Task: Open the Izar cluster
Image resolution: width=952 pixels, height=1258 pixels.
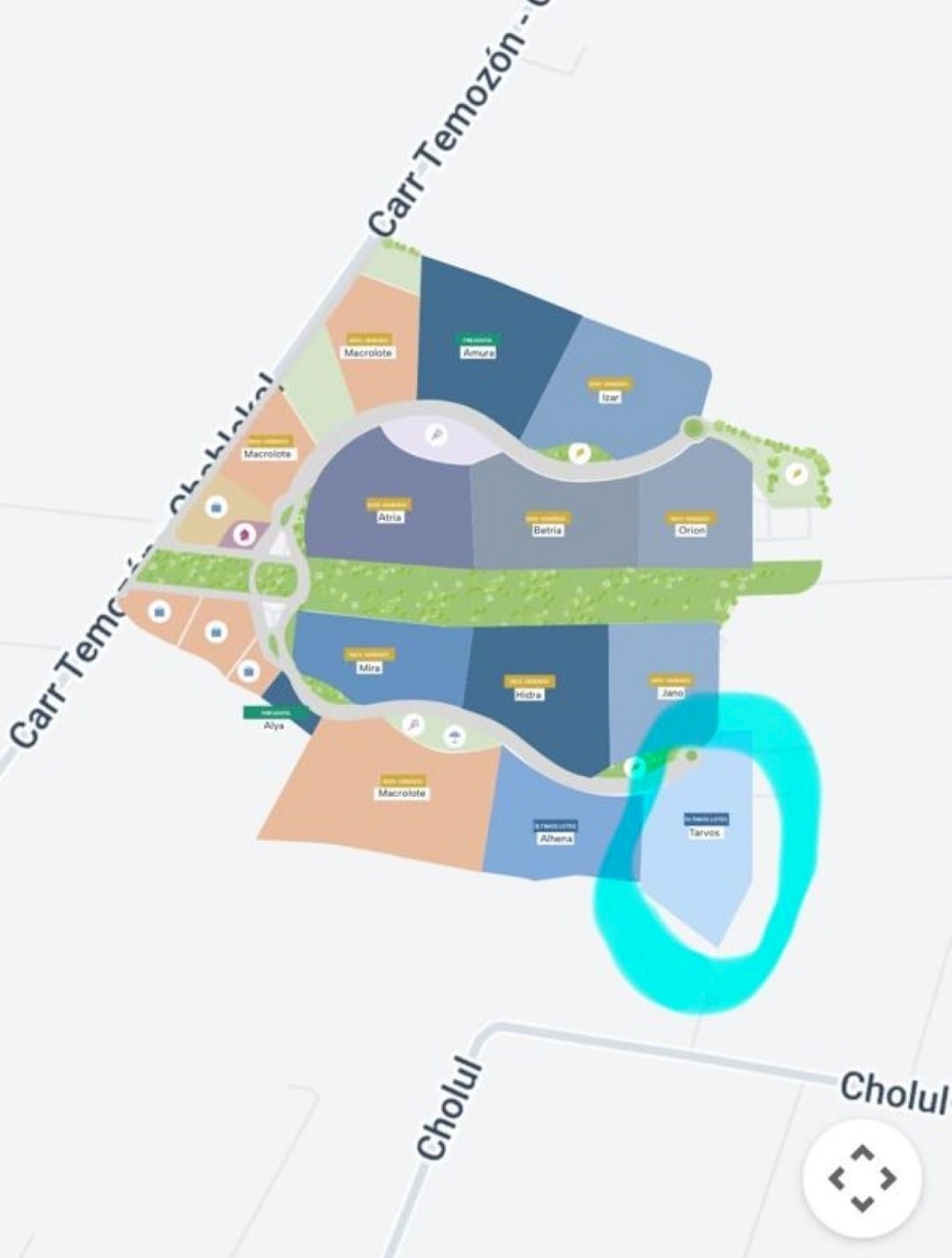Action: 610,397
